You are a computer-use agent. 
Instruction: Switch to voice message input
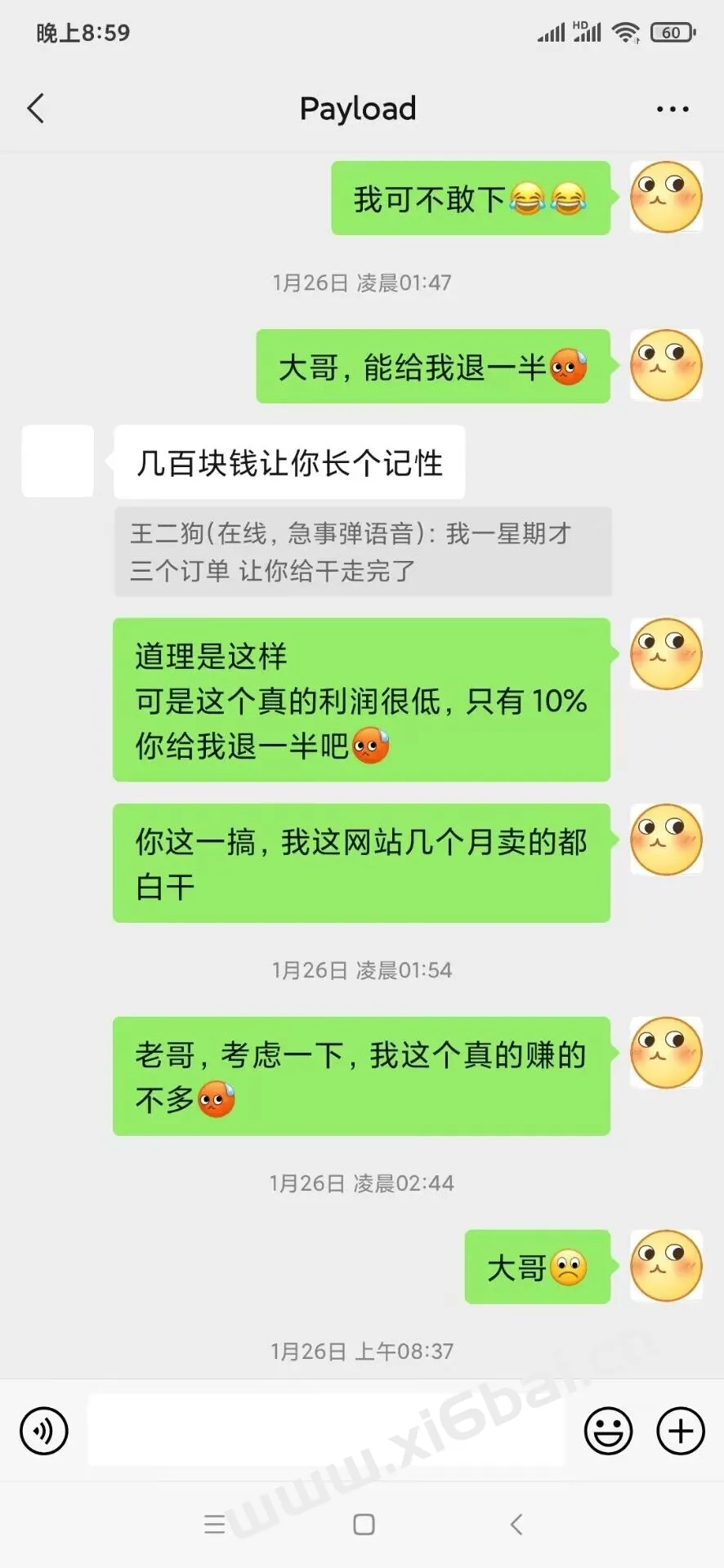pyautogui.click(x=44, y=1431)
